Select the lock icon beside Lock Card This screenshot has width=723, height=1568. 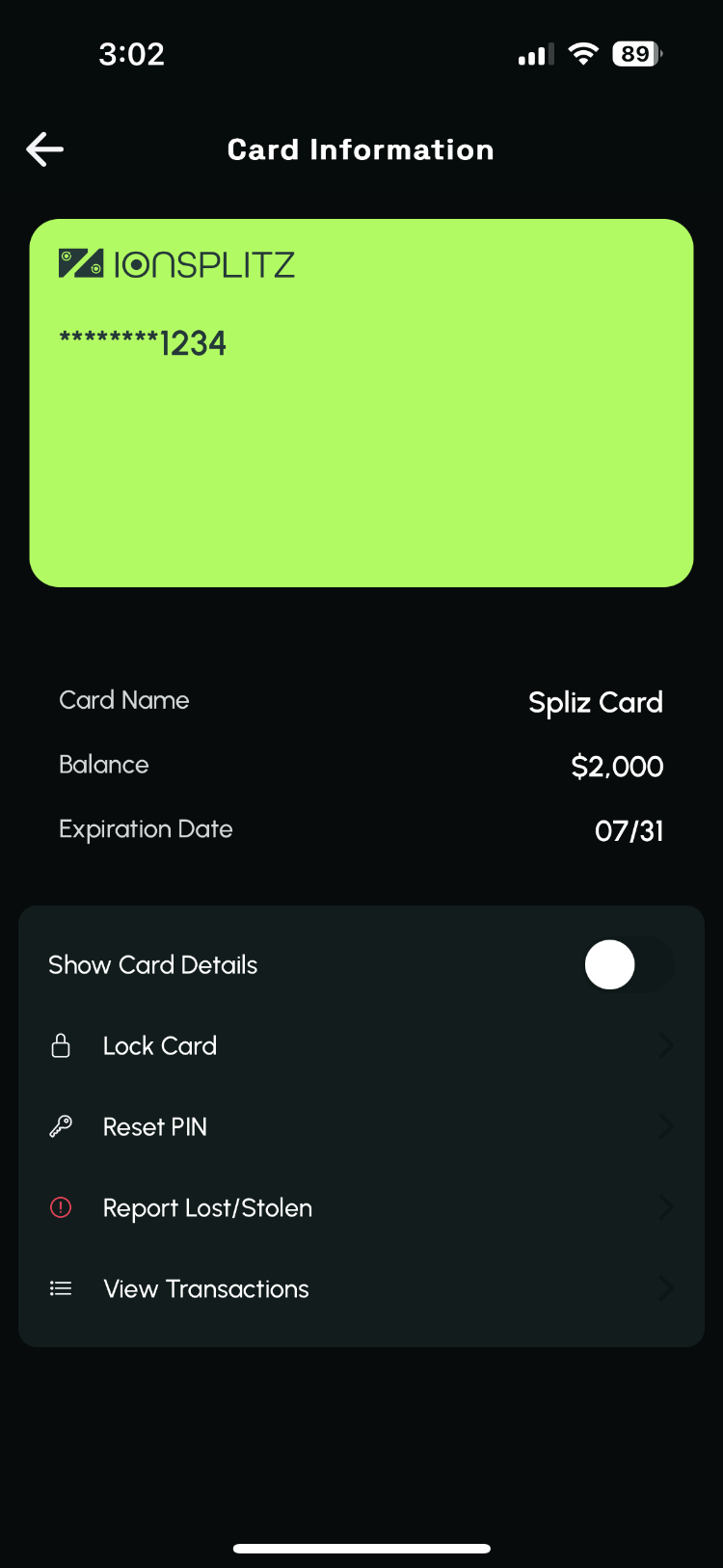pyautogui.click(x=61, y=1045)
